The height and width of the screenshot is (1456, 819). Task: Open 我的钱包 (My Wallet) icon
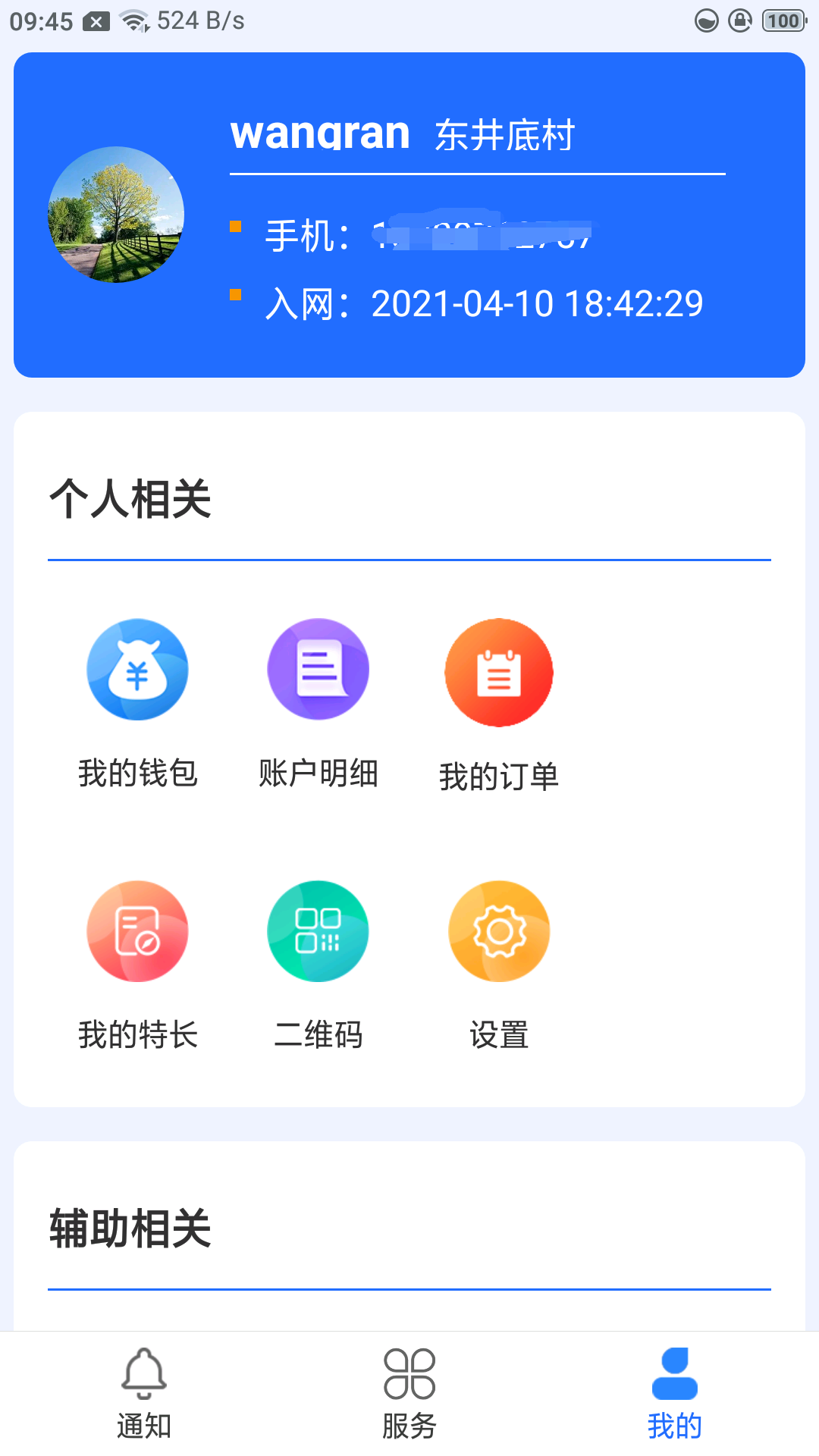click(x=137, y=670)
